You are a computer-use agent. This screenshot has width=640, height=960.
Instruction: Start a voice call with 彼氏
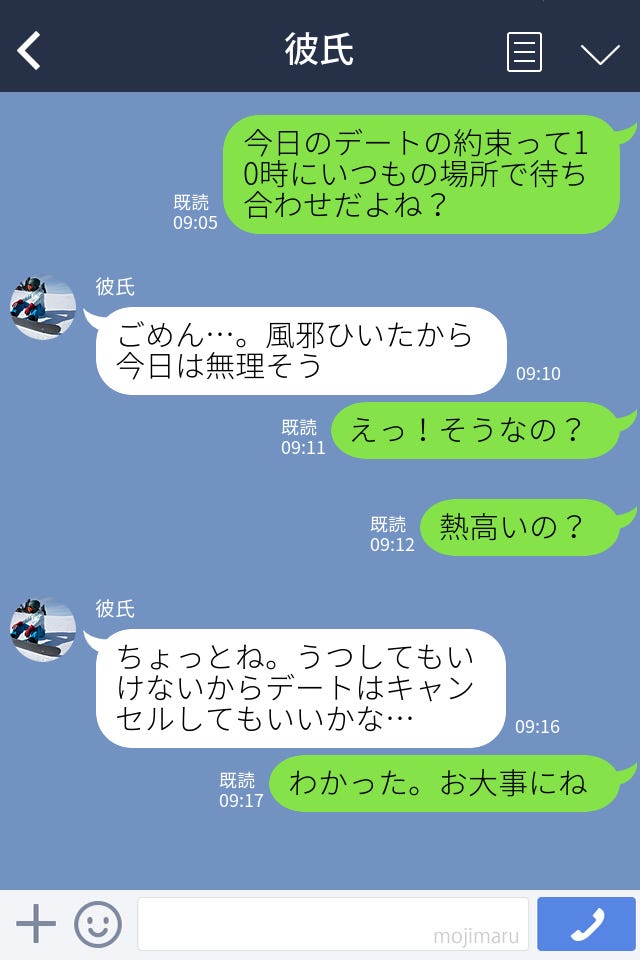[586, 924]
